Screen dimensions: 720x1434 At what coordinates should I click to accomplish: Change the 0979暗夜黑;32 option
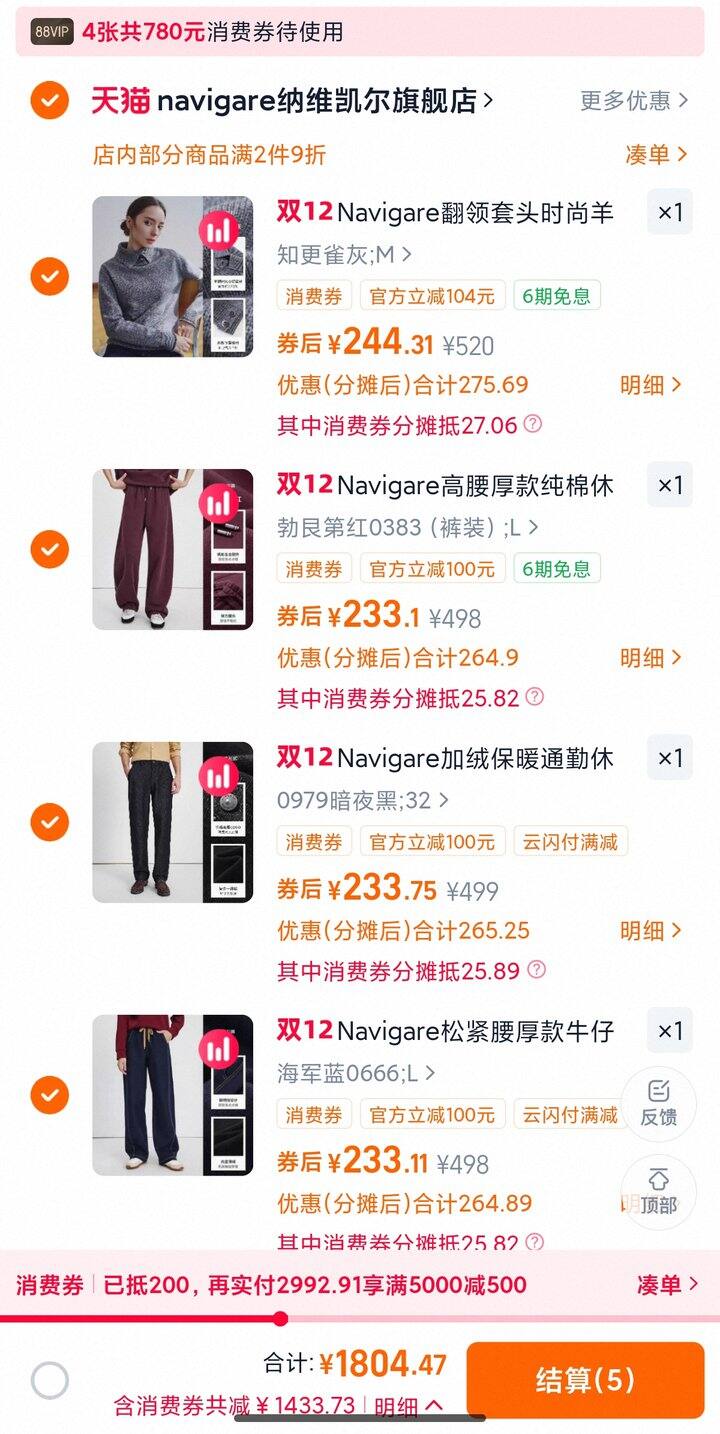tap(362, 800)
